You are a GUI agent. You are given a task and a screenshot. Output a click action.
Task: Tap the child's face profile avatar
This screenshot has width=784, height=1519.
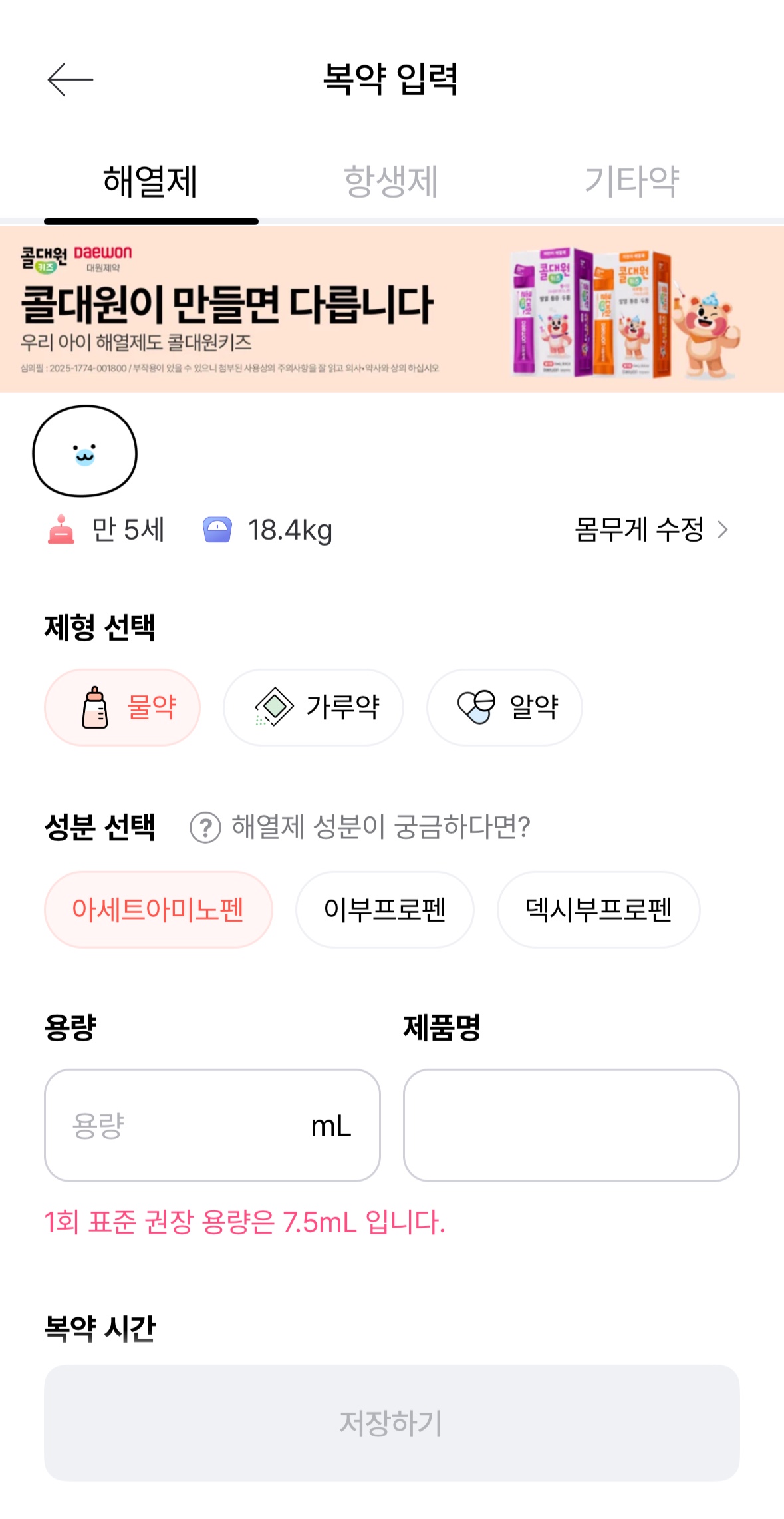84,452
